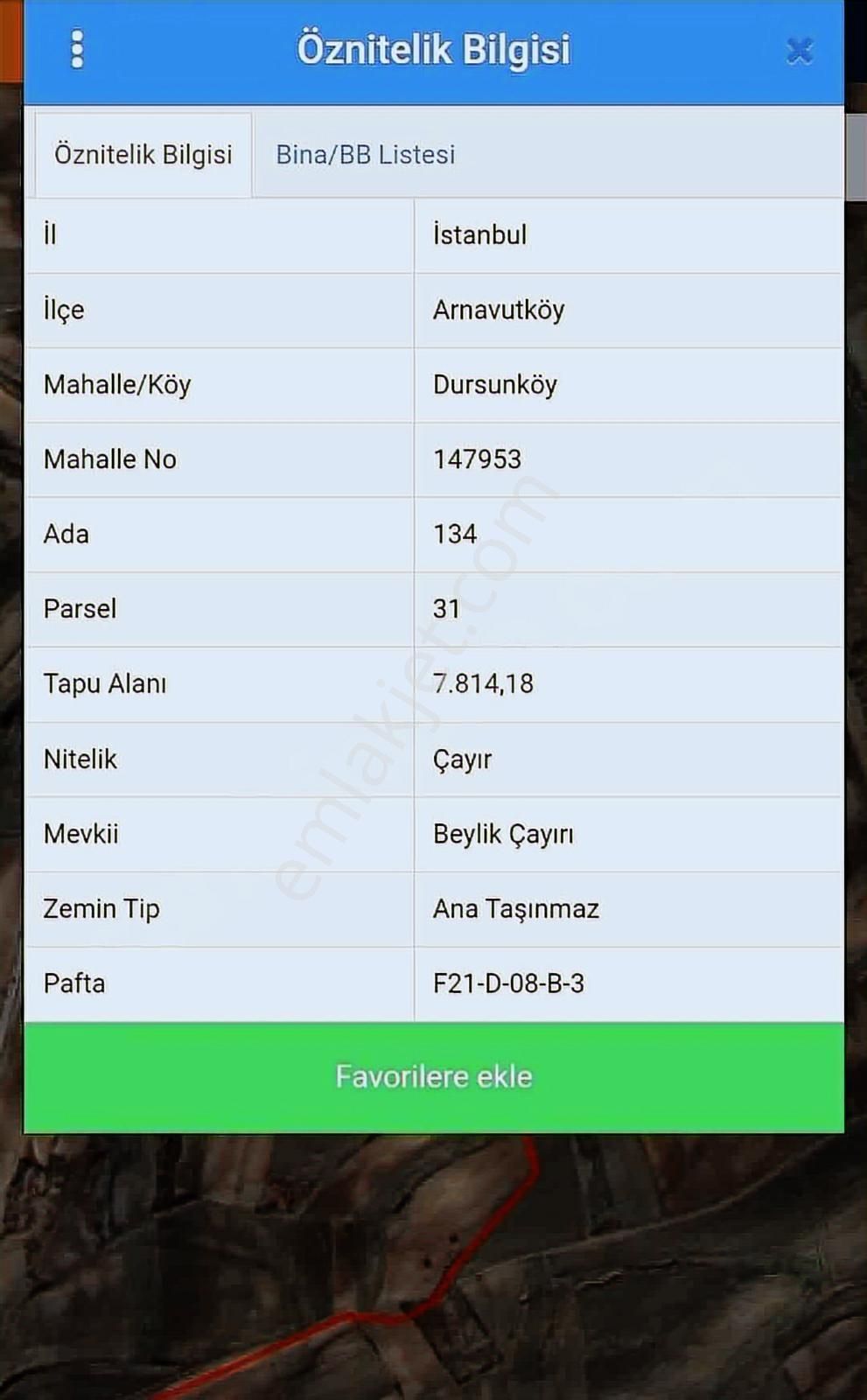Screen dimensions: 867x1400
Task: Select the Arnavutköy district row
Action: (499, 309)
